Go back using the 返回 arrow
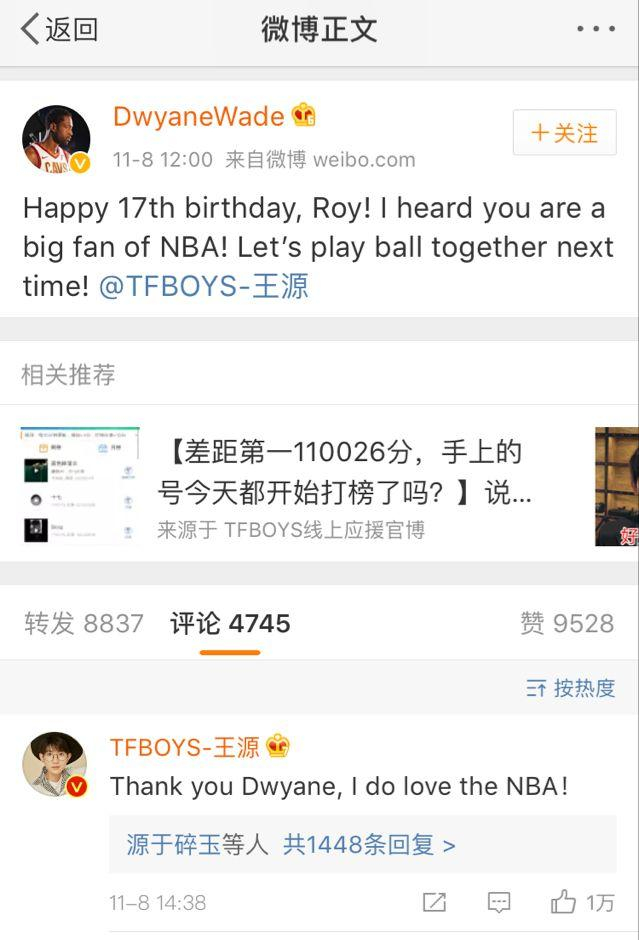This screenshot has width=639, height=940. 58,29
